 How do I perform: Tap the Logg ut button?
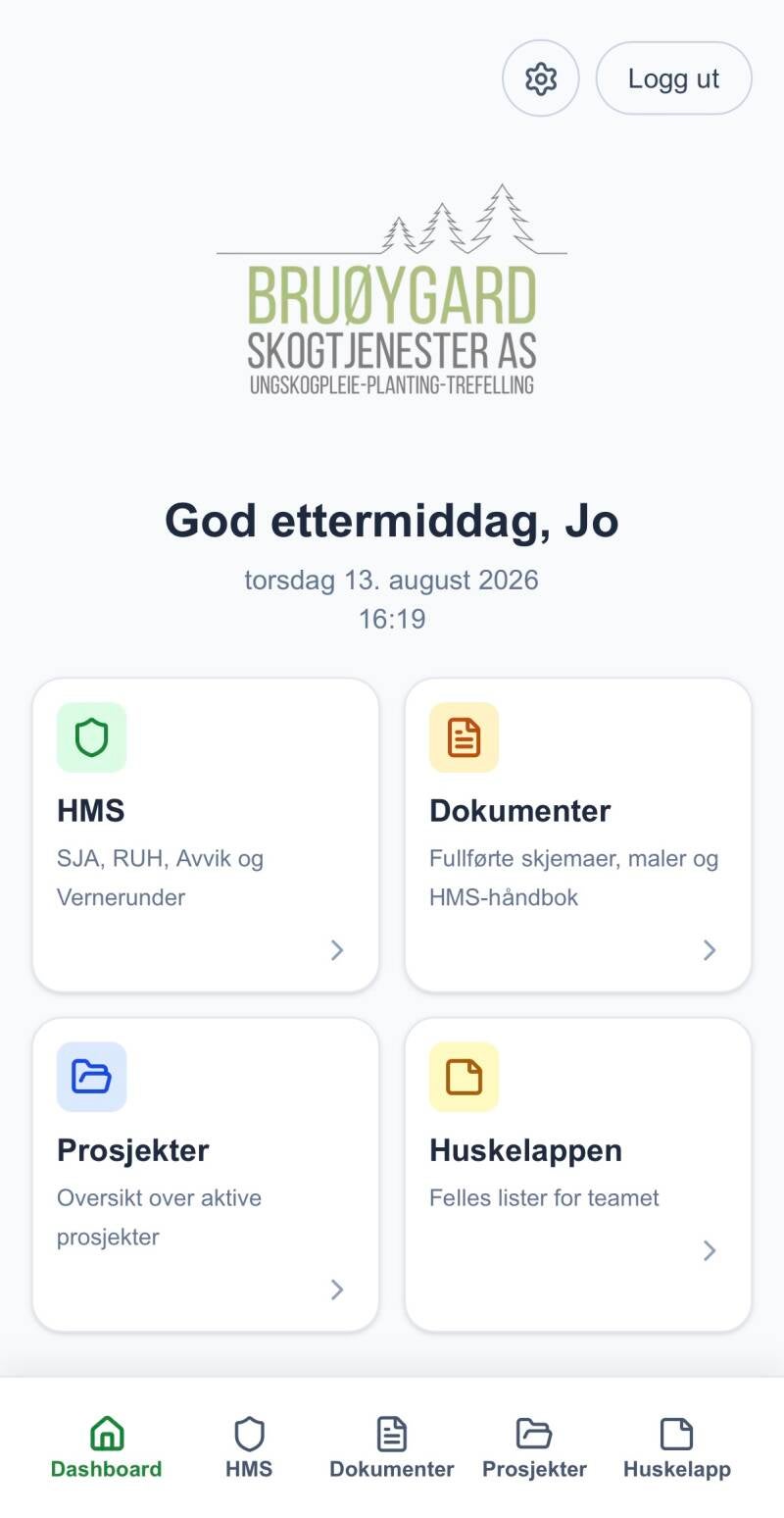pyautogui.click(x=674, y=78)
